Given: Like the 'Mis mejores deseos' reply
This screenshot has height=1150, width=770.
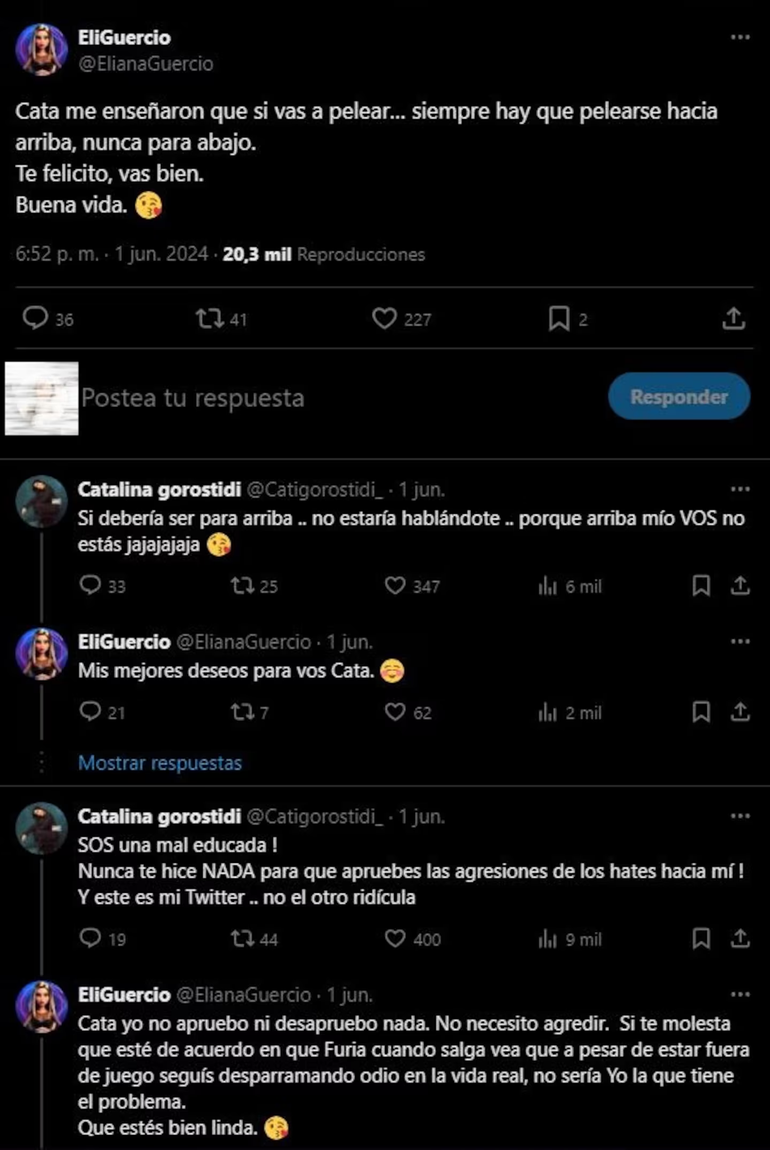Looking at the screenshot, I should coord(396,712).
